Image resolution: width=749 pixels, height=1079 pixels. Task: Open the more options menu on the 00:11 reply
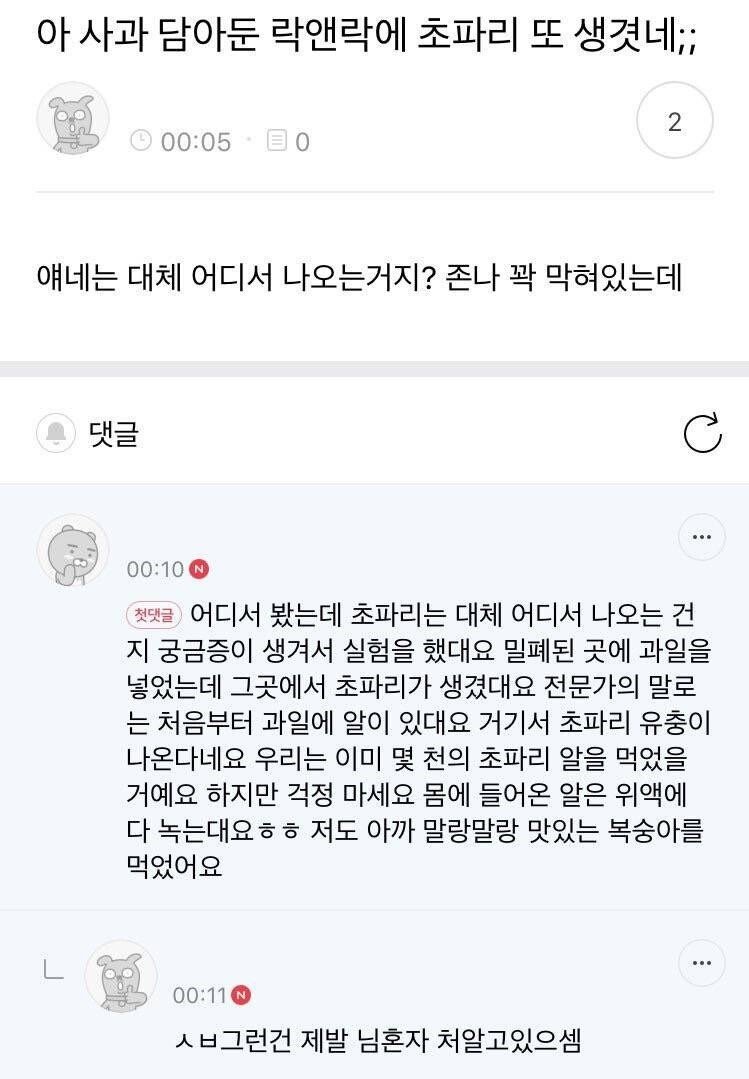(702, 962)
